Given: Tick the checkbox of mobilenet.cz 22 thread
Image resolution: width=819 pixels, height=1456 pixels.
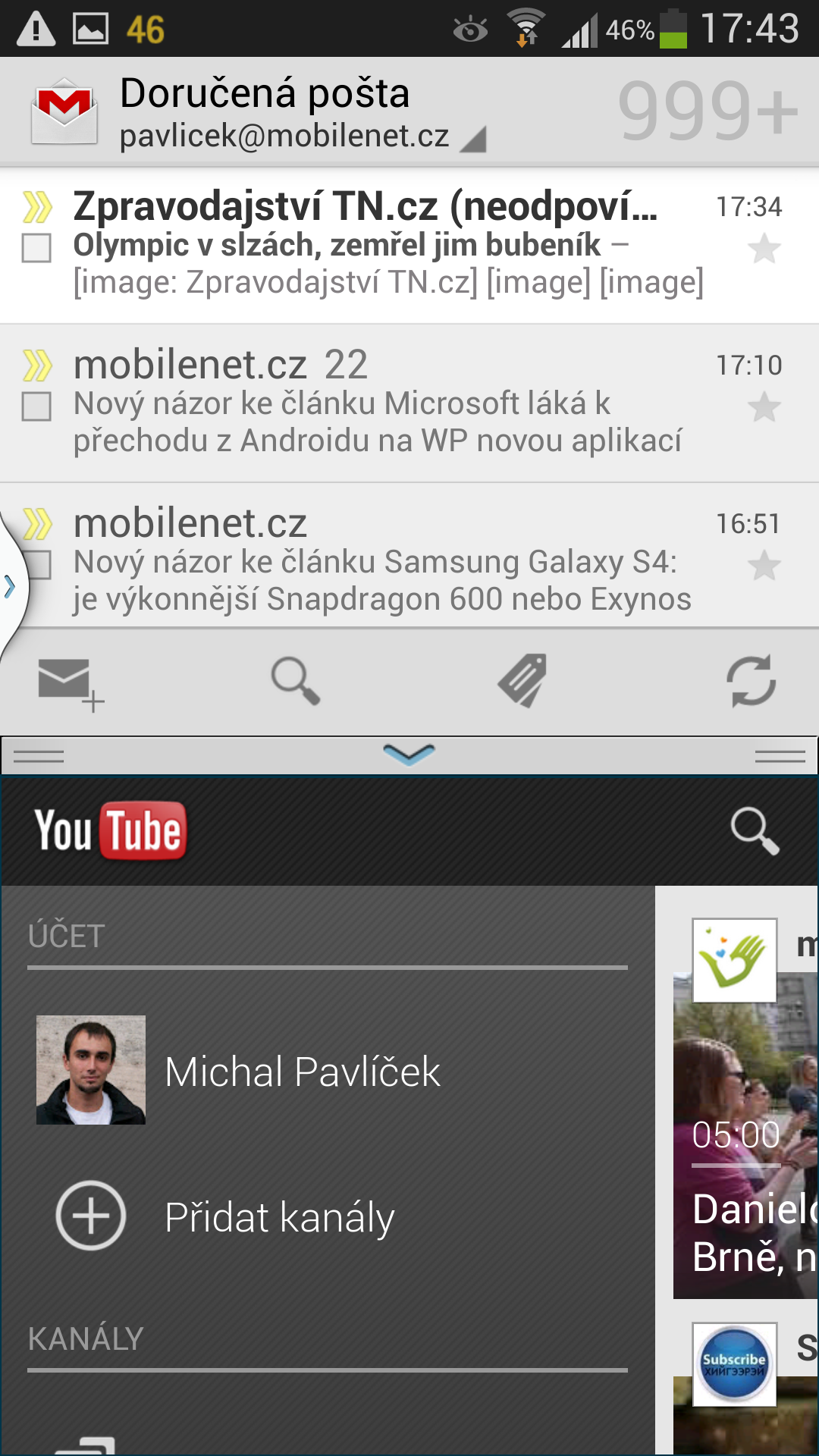Looking at the screenshot, I should click(x=36, y=406).
